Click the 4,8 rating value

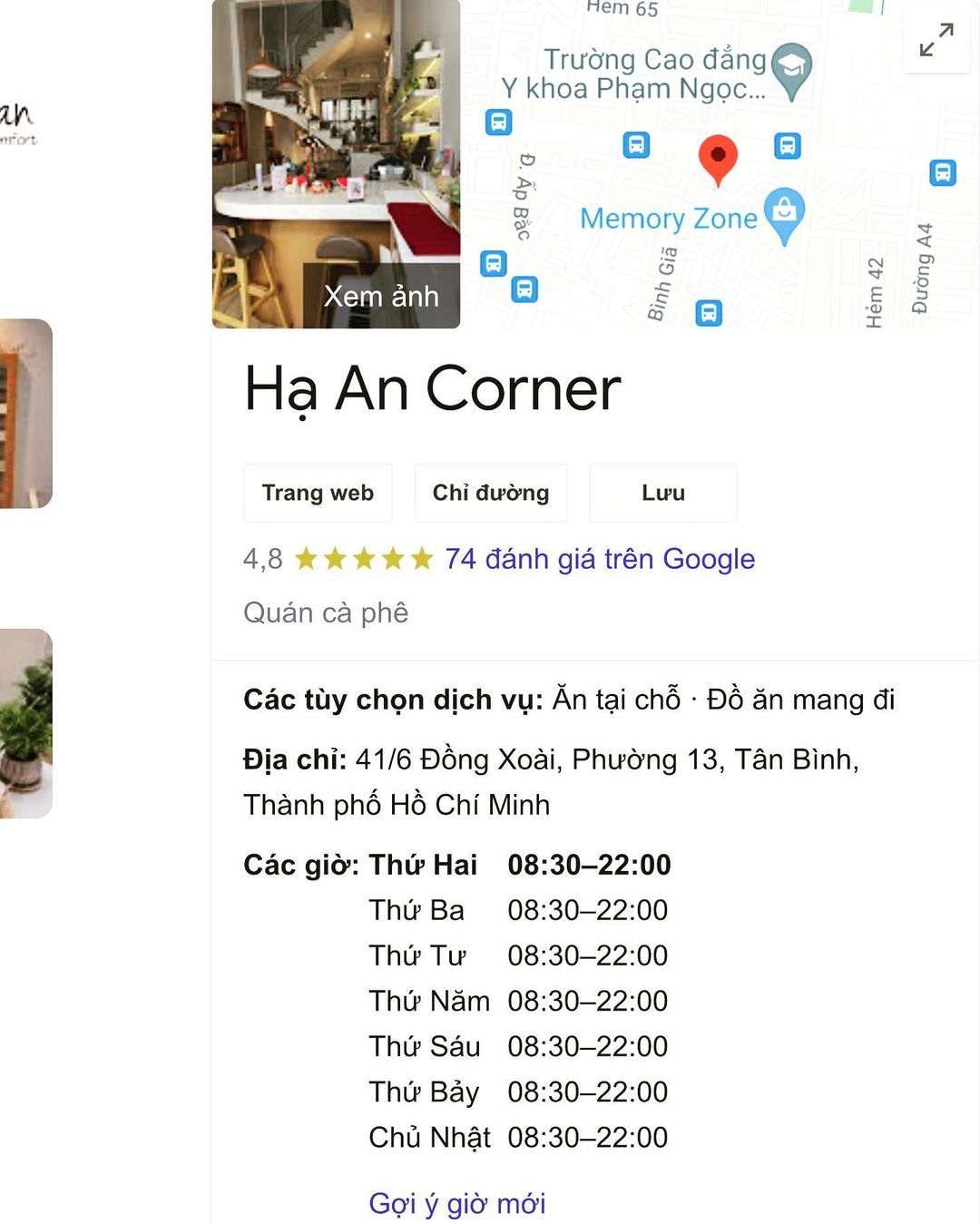[260, 559]
